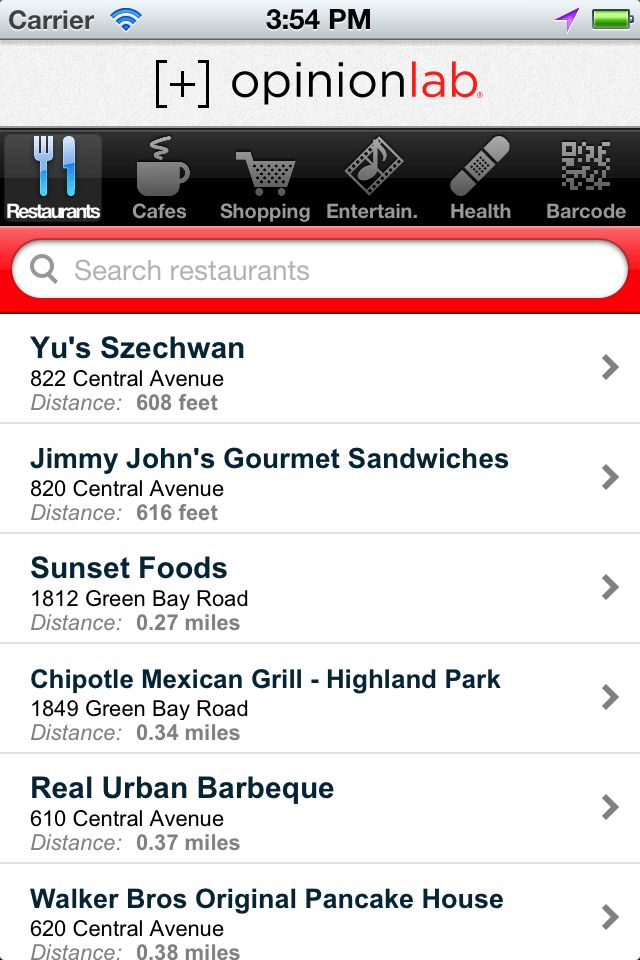The height and width of the screenshot is (960, 640).
Task: Open Chipotle Mexican Grill - Highland Park
Action: 320,699
